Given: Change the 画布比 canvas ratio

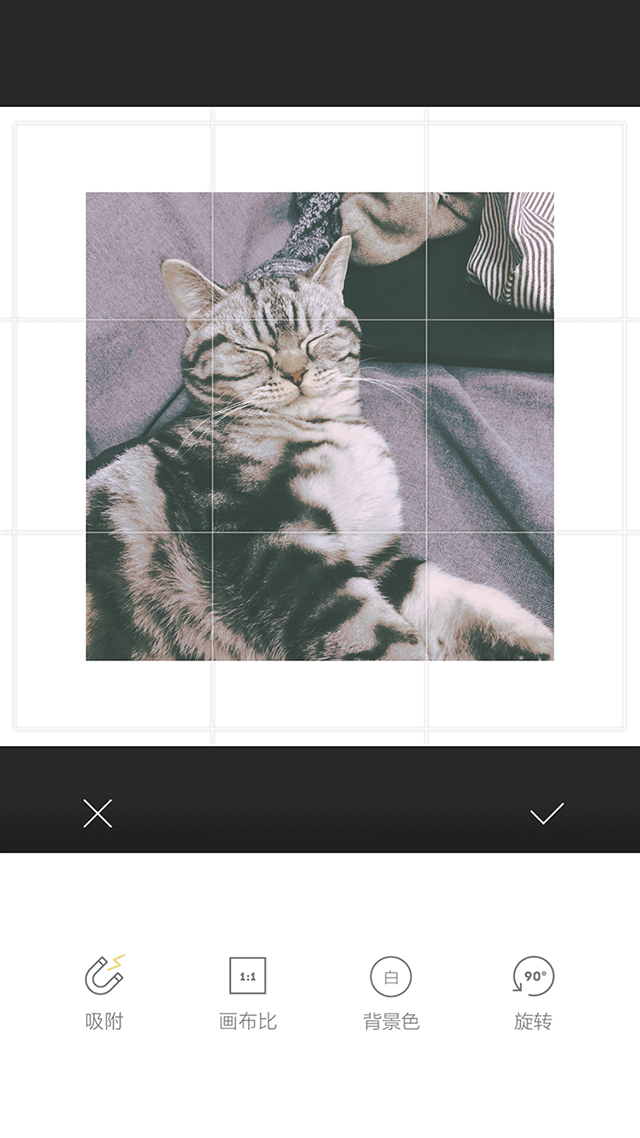Looking at the screenshot, I should point(247,991).
